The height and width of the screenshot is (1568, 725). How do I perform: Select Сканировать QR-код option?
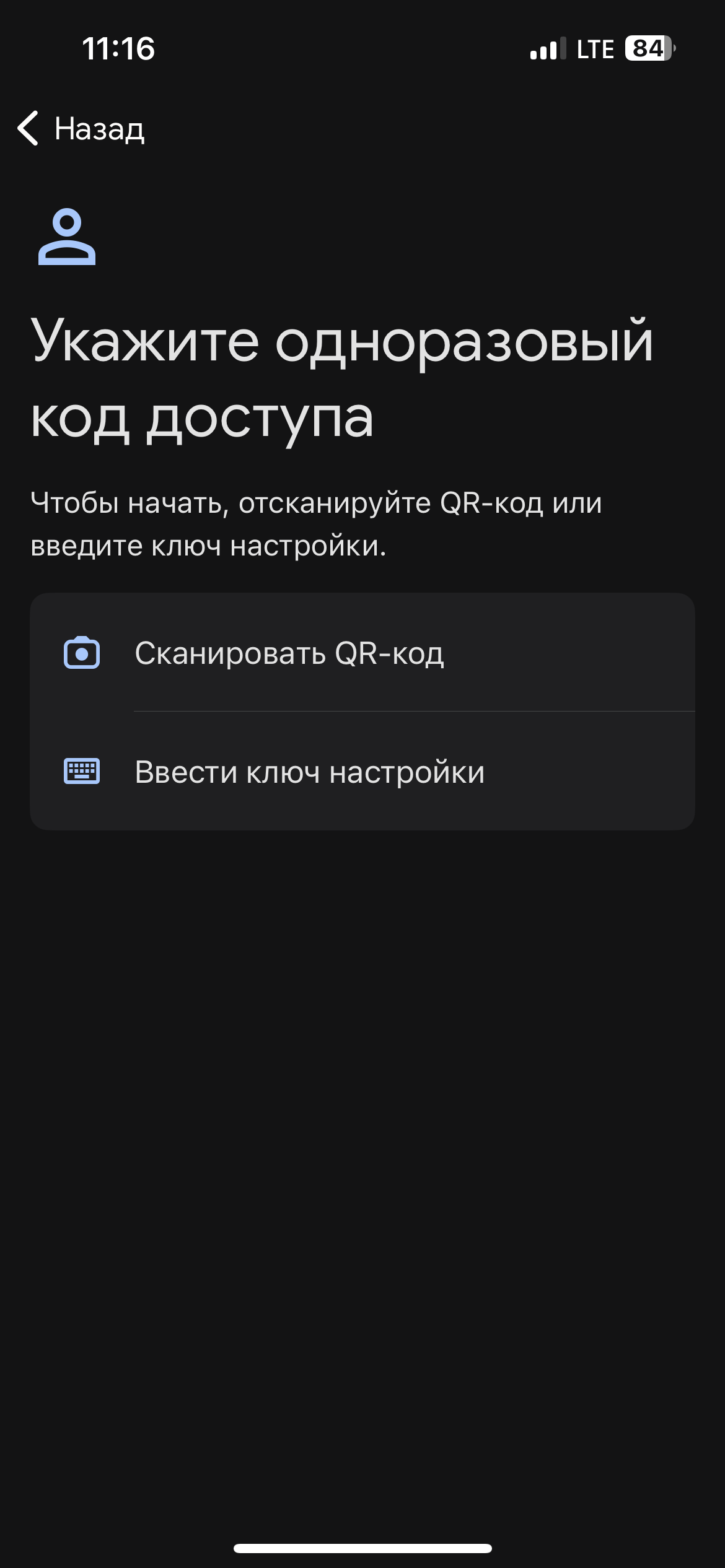(362, 653)
